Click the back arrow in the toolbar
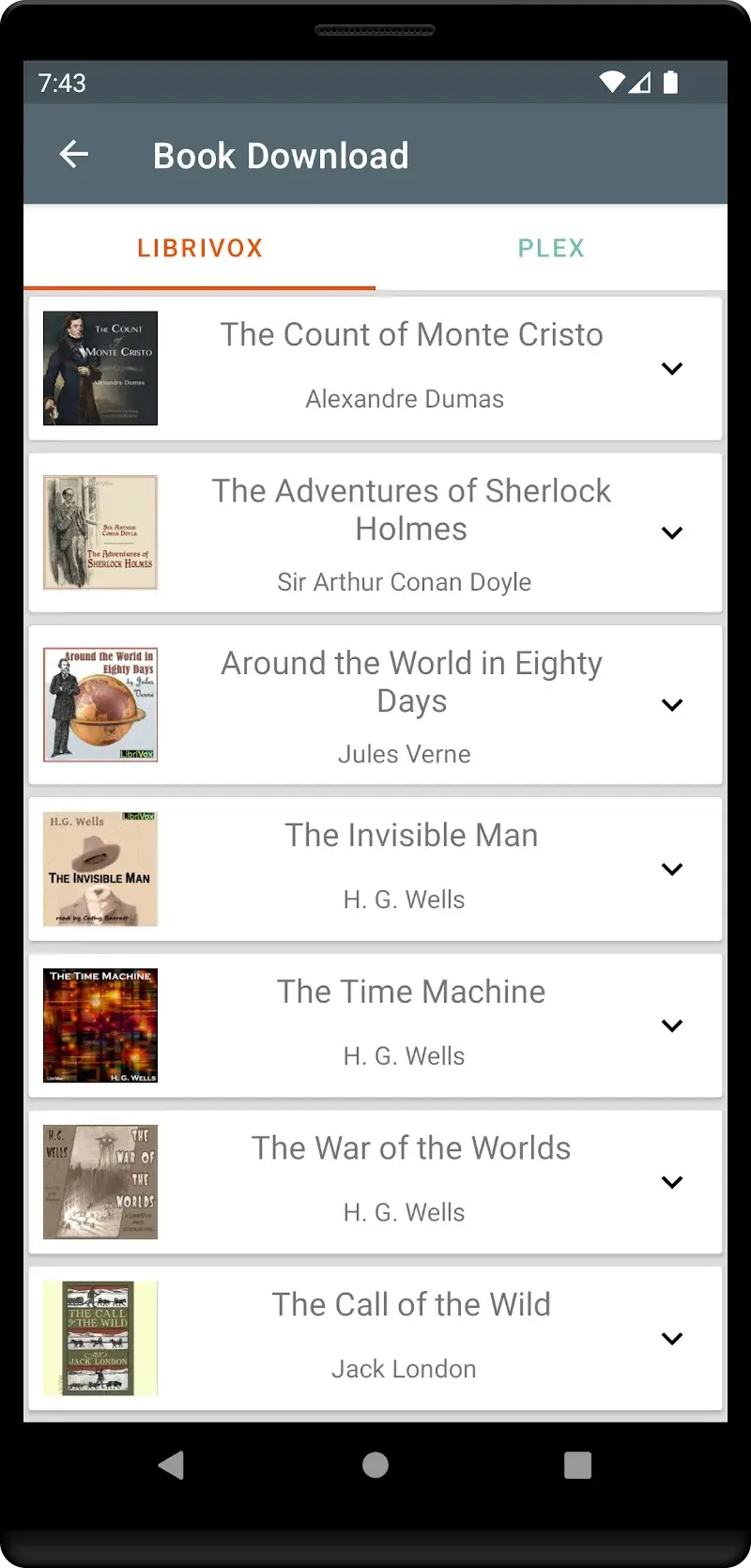The width and height of the screenshot is (751, 1568). point(73,154)
